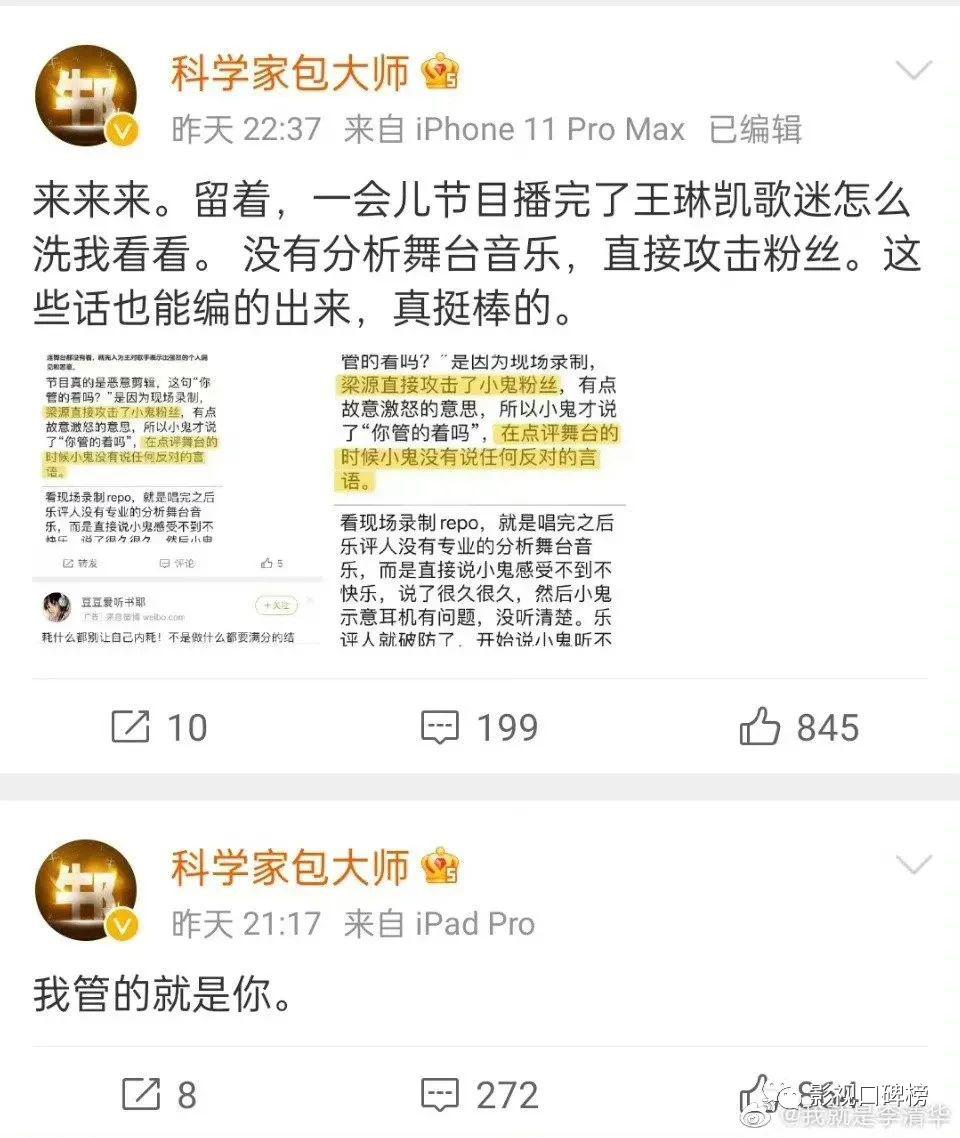The height and width of the screenshot is (1138, 960).
Task: Open the chevron menu on the 21:17 post
Action: tap(912, 865)
